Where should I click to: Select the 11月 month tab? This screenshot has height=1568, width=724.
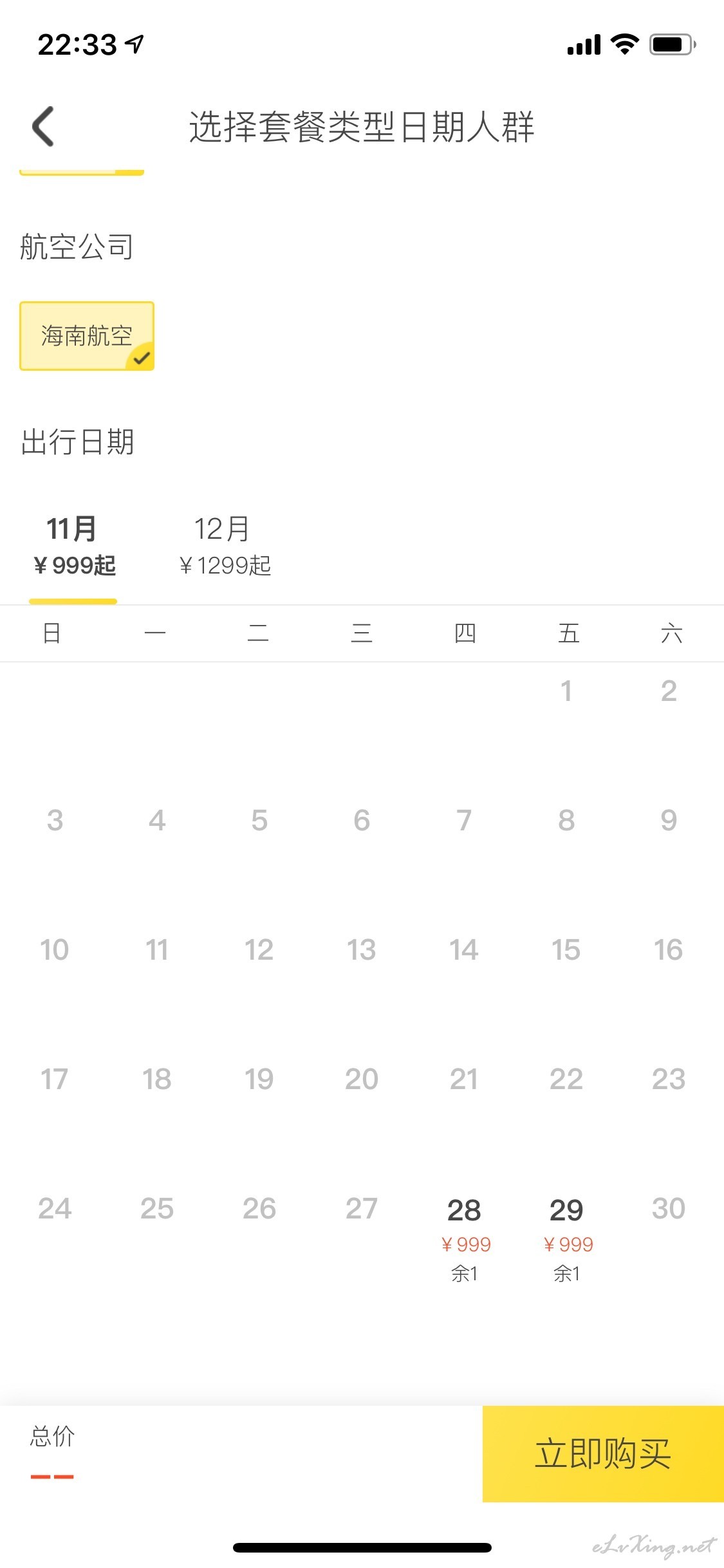[x=73, y=546]
